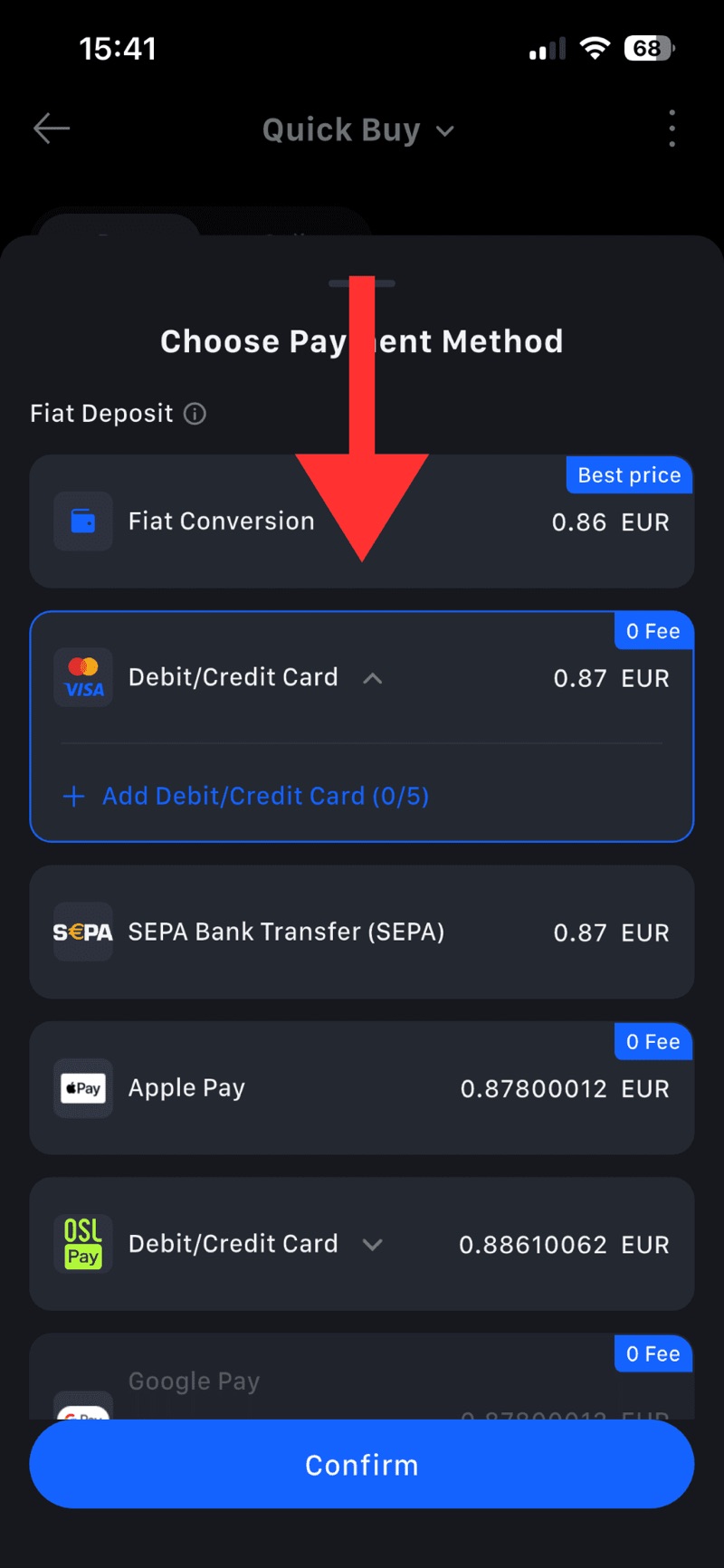The width and height of the screenshot is (724, 1568).
Task: Select SEPA Bank Transfer as payment method
Action: coord(362,932)
